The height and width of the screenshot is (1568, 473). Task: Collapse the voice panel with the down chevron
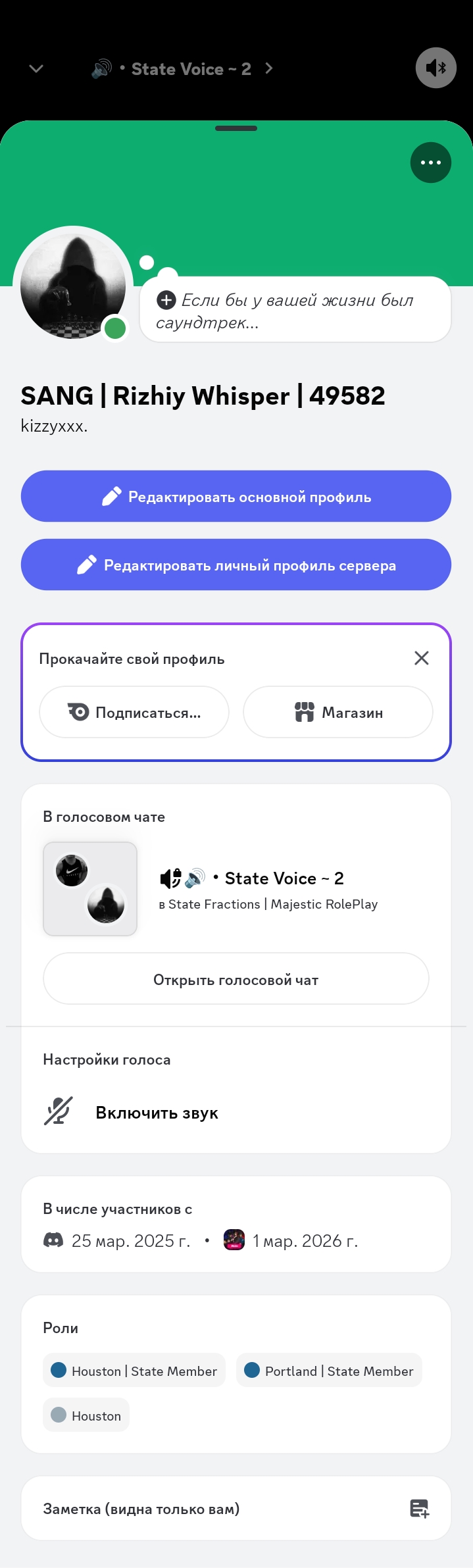coord(36,68)
